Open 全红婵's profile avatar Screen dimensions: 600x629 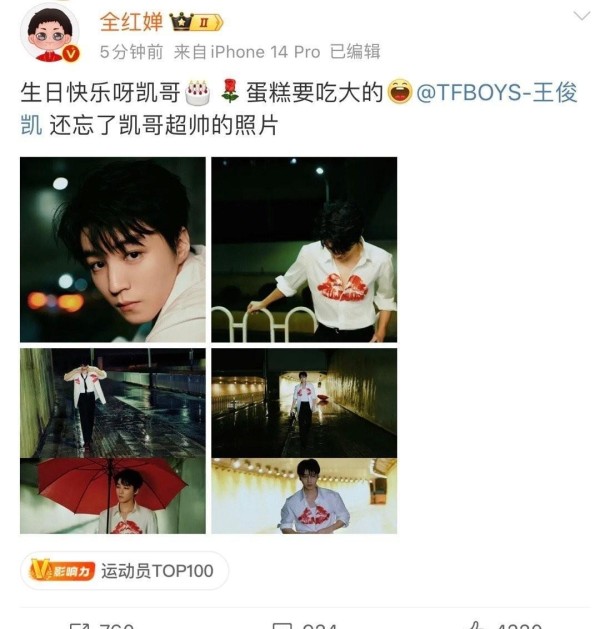tap(50, 35)
